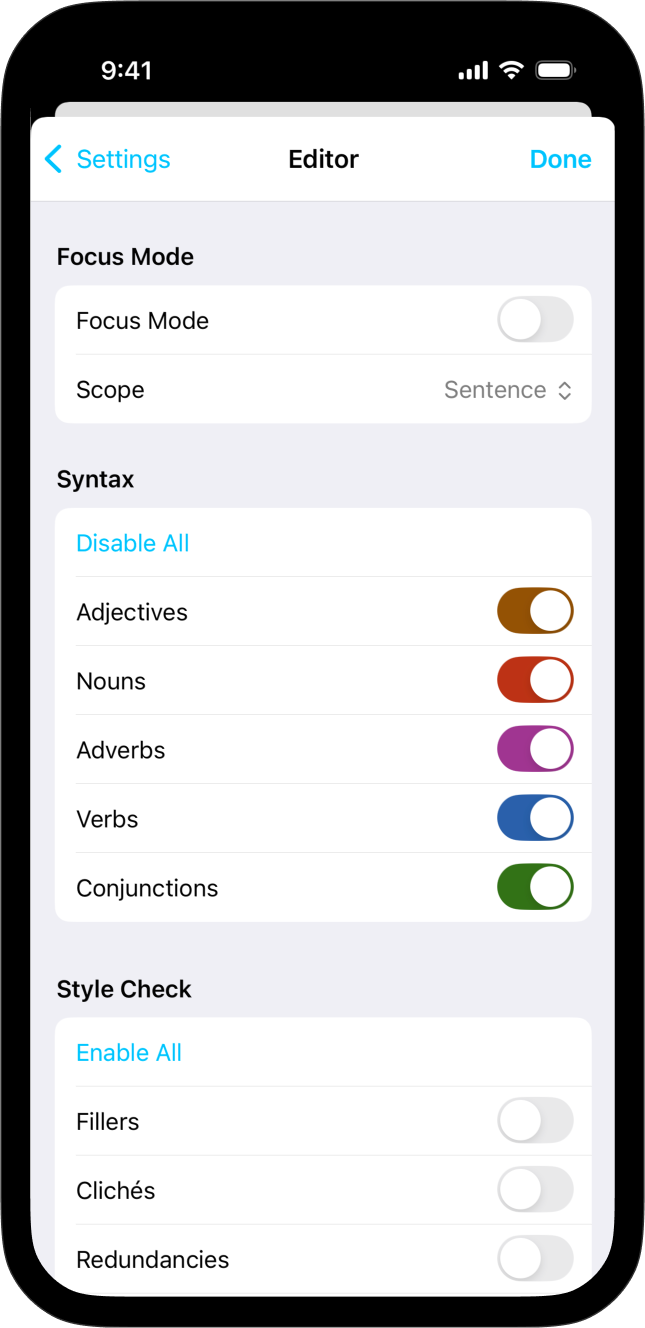Enable the Redundancies toggle
The image size is (645, 1328).
(535, 1259)
